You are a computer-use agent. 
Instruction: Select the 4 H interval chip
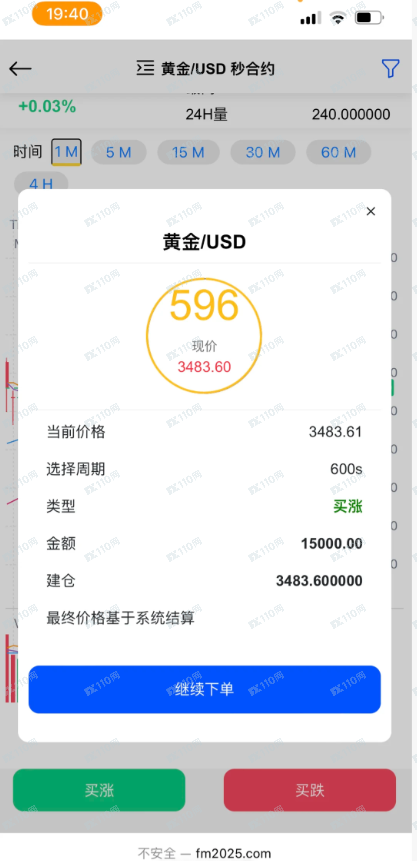tap(41, 181)
